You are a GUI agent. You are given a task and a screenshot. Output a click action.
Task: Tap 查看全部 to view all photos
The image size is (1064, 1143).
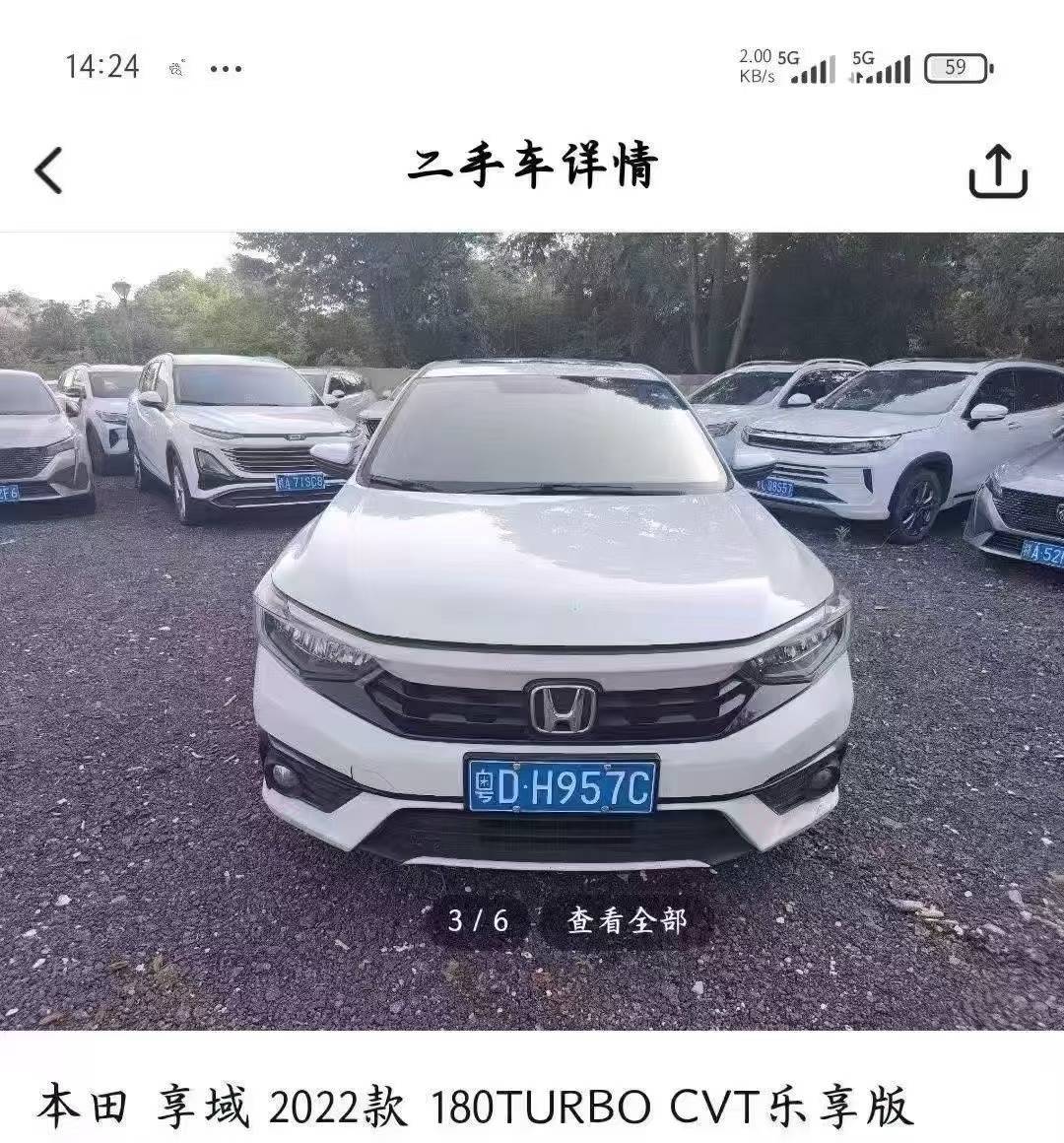tap(626, 920)
